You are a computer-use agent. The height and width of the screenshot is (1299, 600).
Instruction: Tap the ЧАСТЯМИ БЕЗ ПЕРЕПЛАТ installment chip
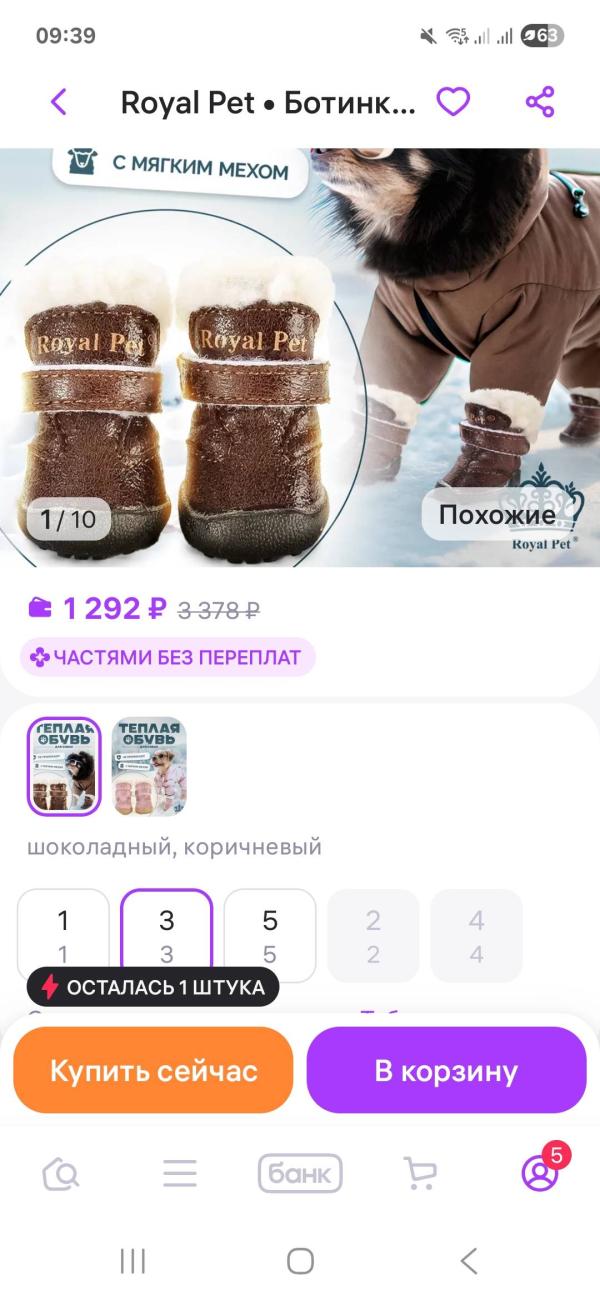point(167,657)
